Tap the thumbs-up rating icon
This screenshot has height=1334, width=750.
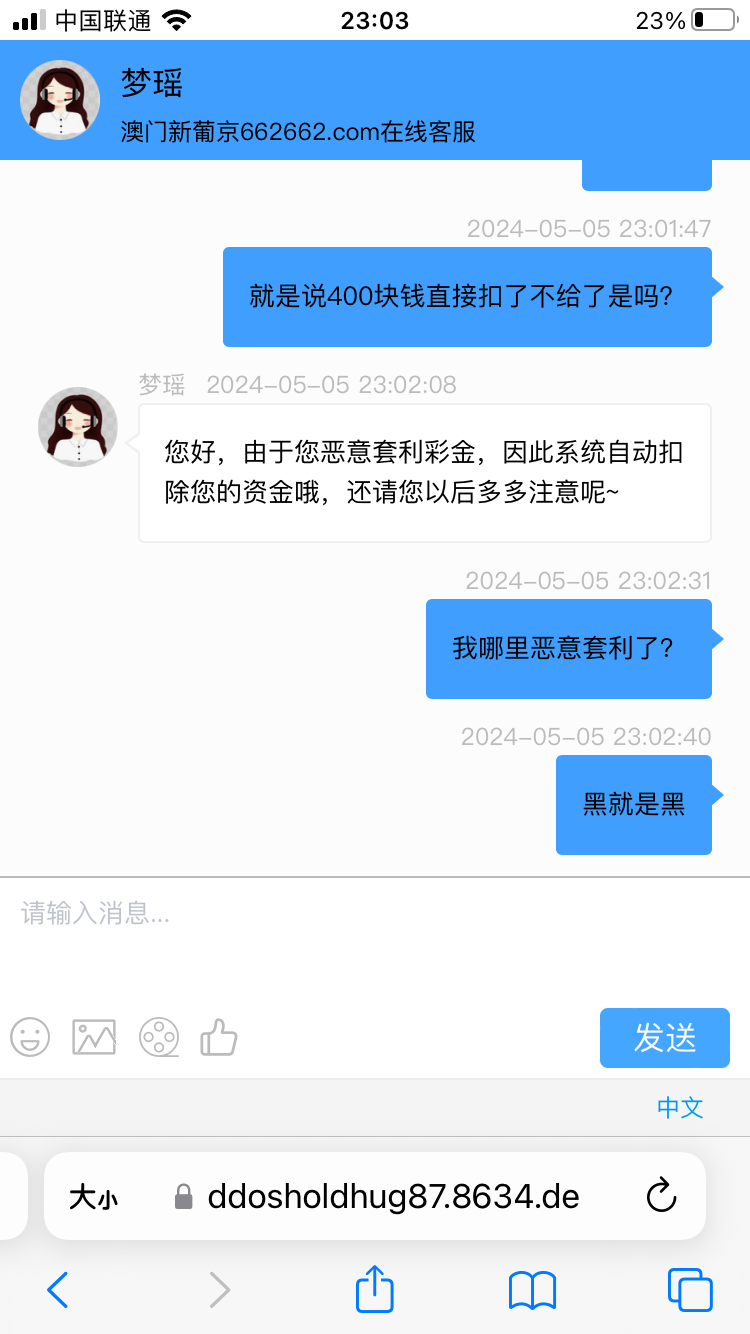(x=219, y=1038)
